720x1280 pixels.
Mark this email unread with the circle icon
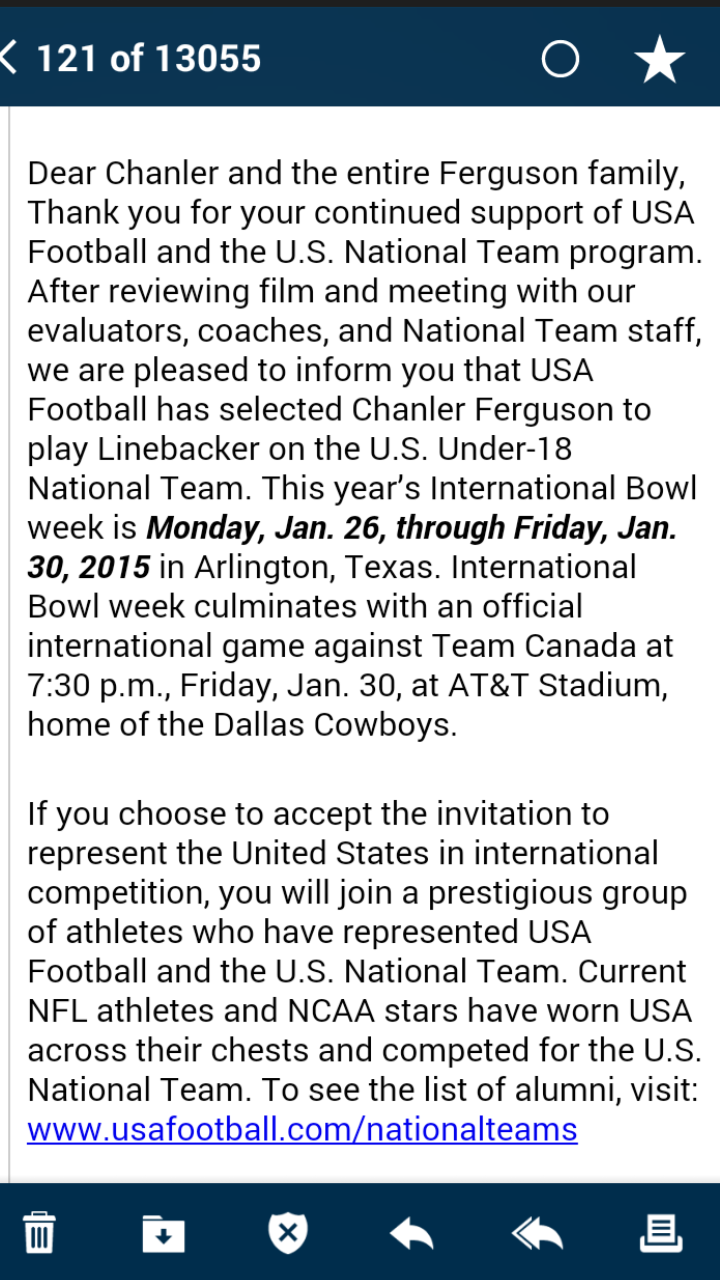click(560, 59)
